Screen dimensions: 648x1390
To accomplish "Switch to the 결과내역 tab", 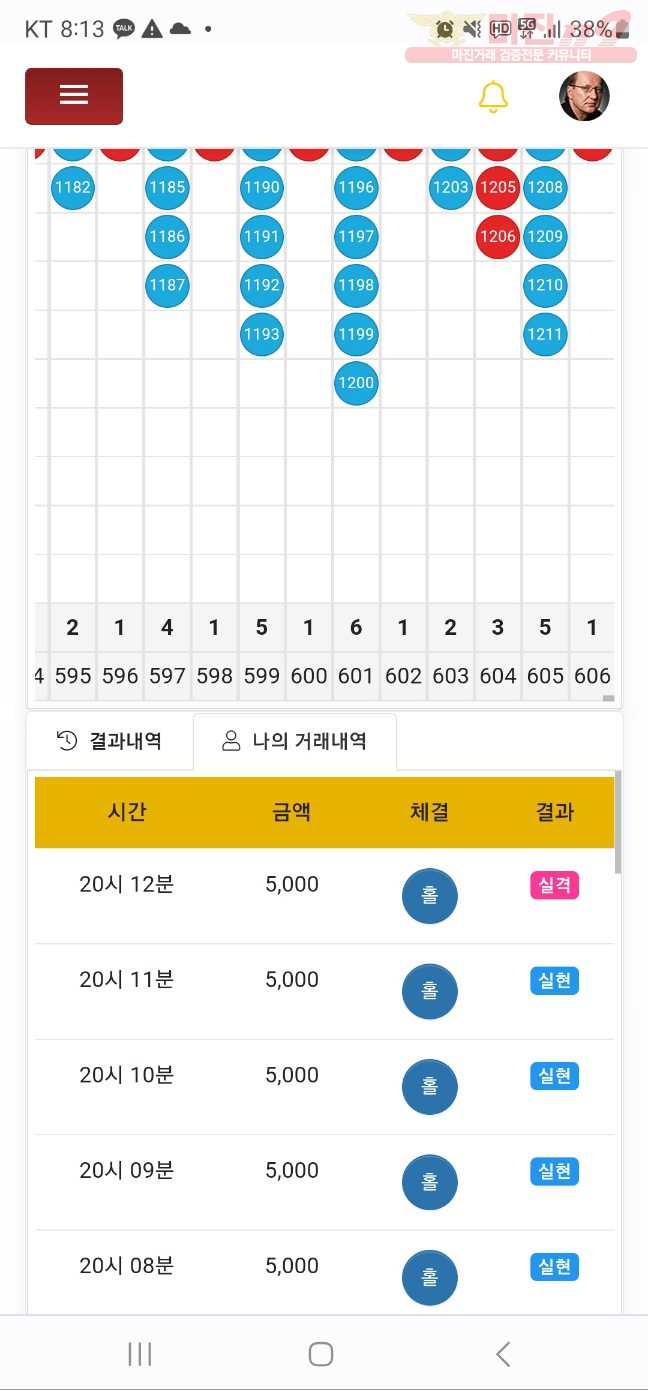I will pyautogui.click(x=110, y=741).
